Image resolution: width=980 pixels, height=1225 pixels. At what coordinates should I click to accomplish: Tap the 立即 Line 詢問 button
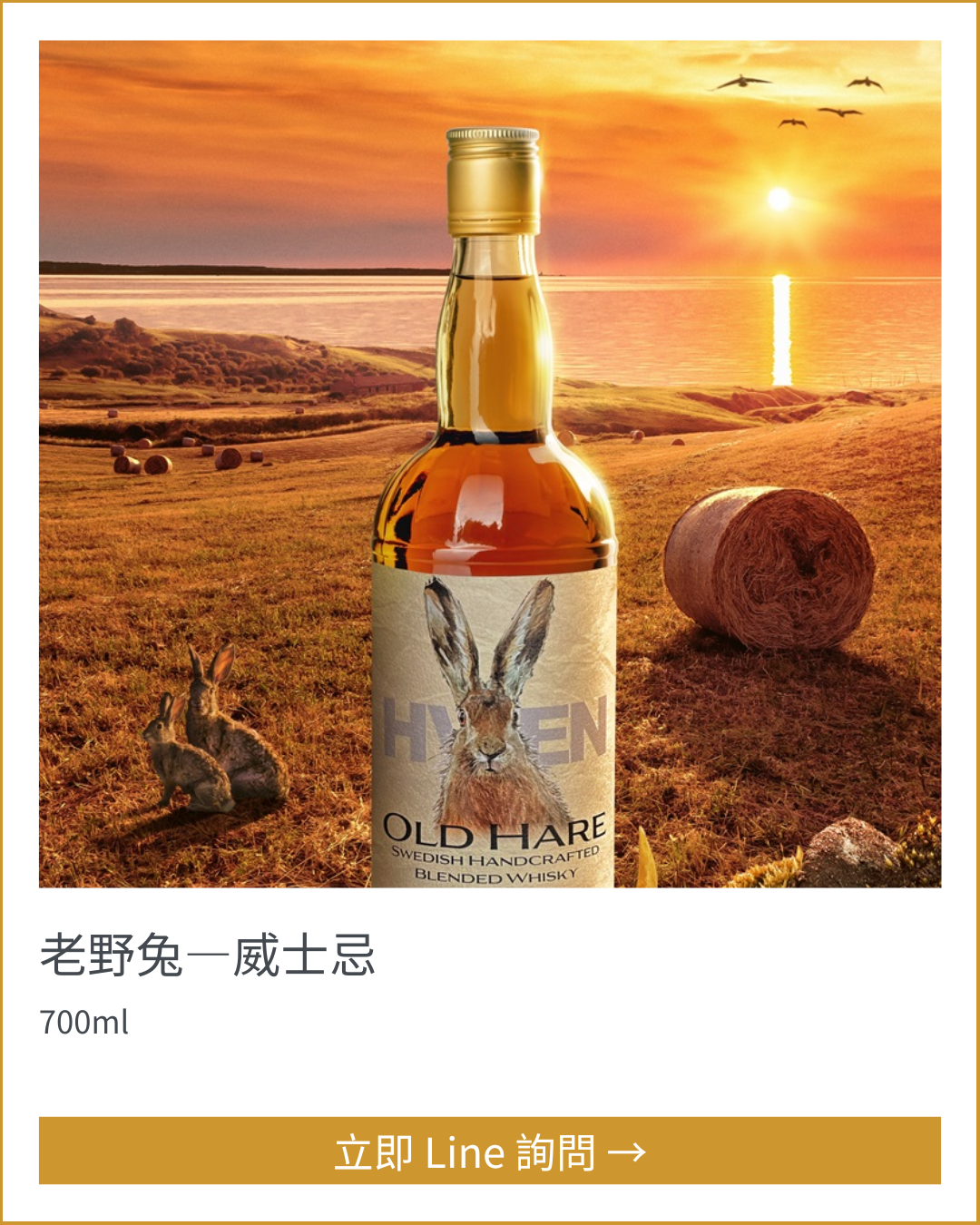pyautogui.click(x=490, y=1151)
